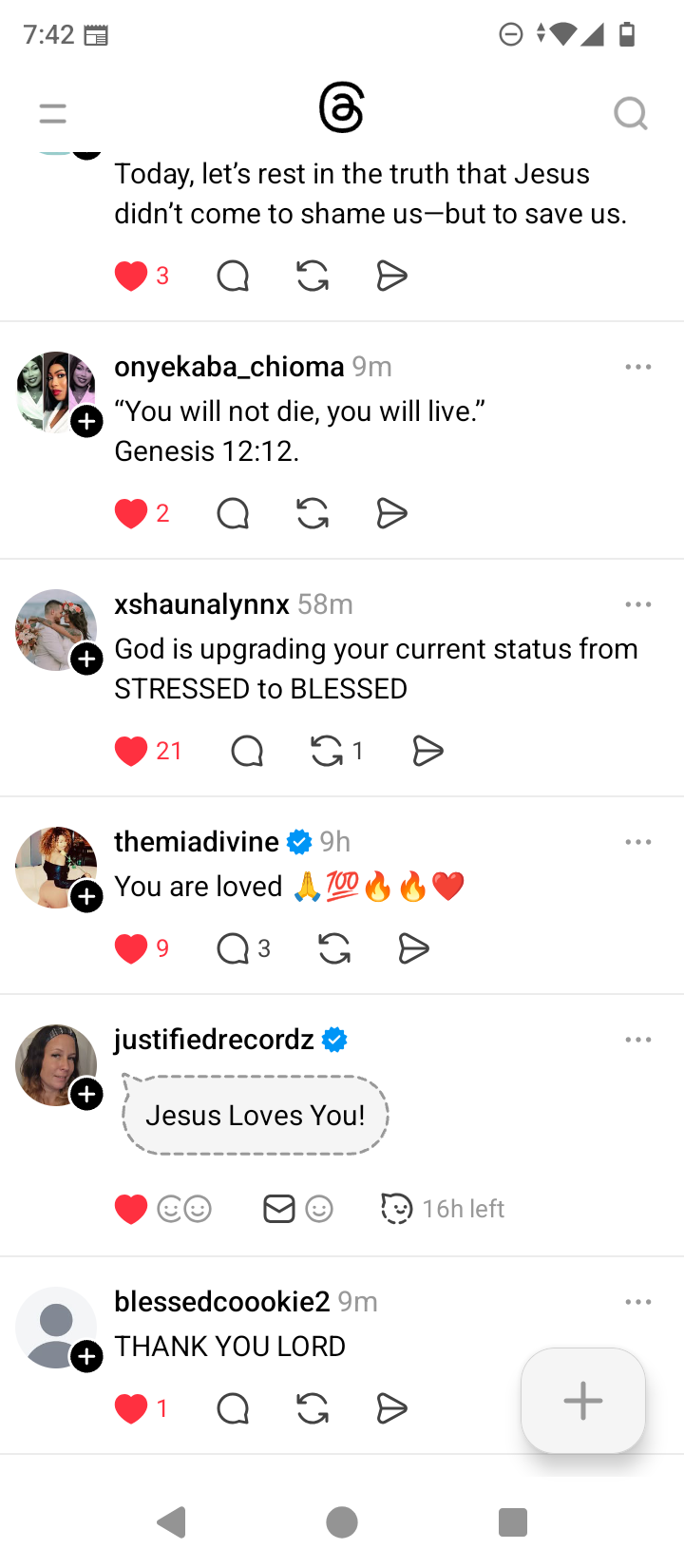Viewport: 684px width, 1568px height.
Task: Share xshaunalynnx's post
Action: pyautogui.click(x=428, y=751)
